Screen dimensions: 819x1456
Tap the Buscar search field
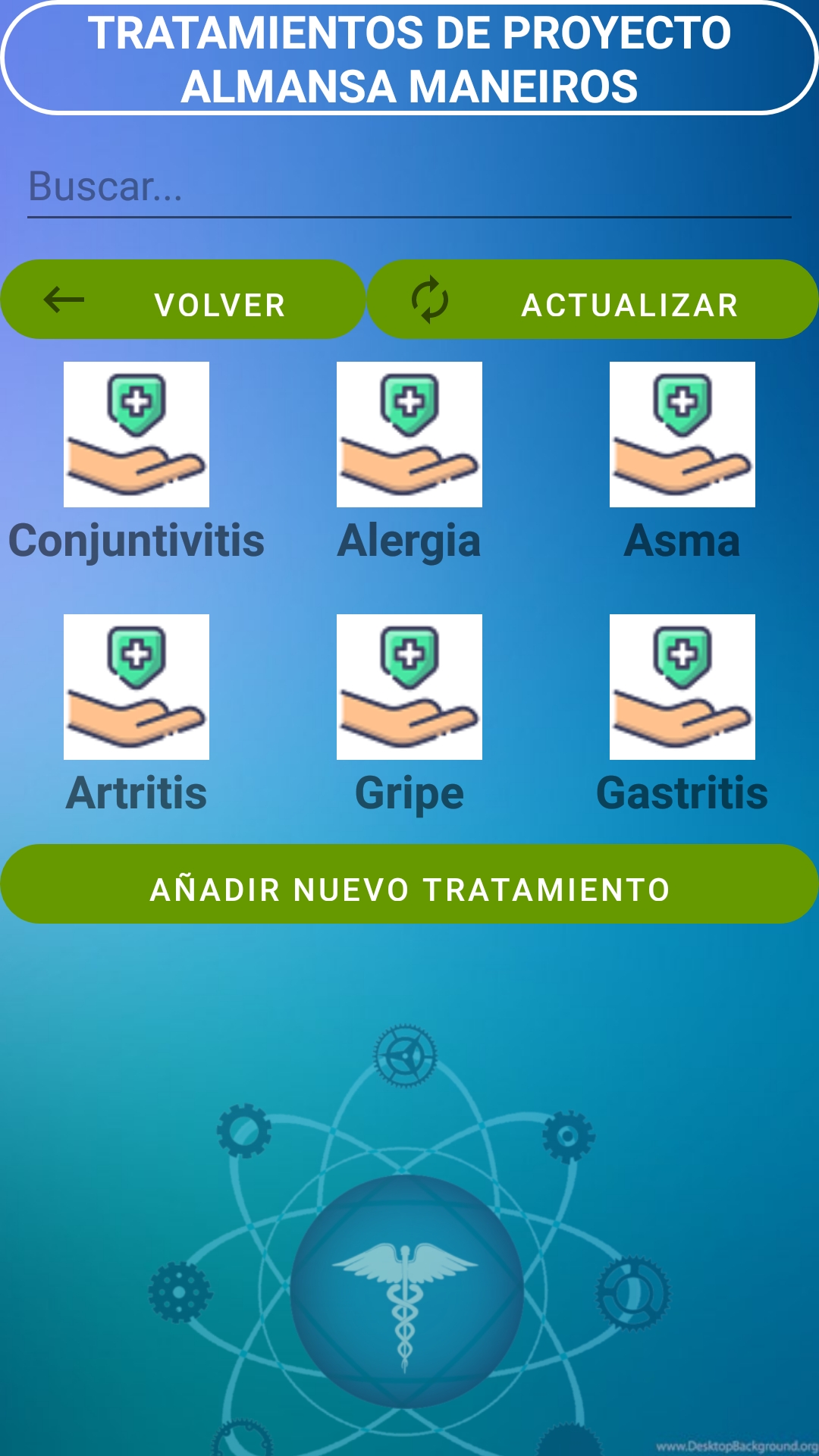point(409,187)
